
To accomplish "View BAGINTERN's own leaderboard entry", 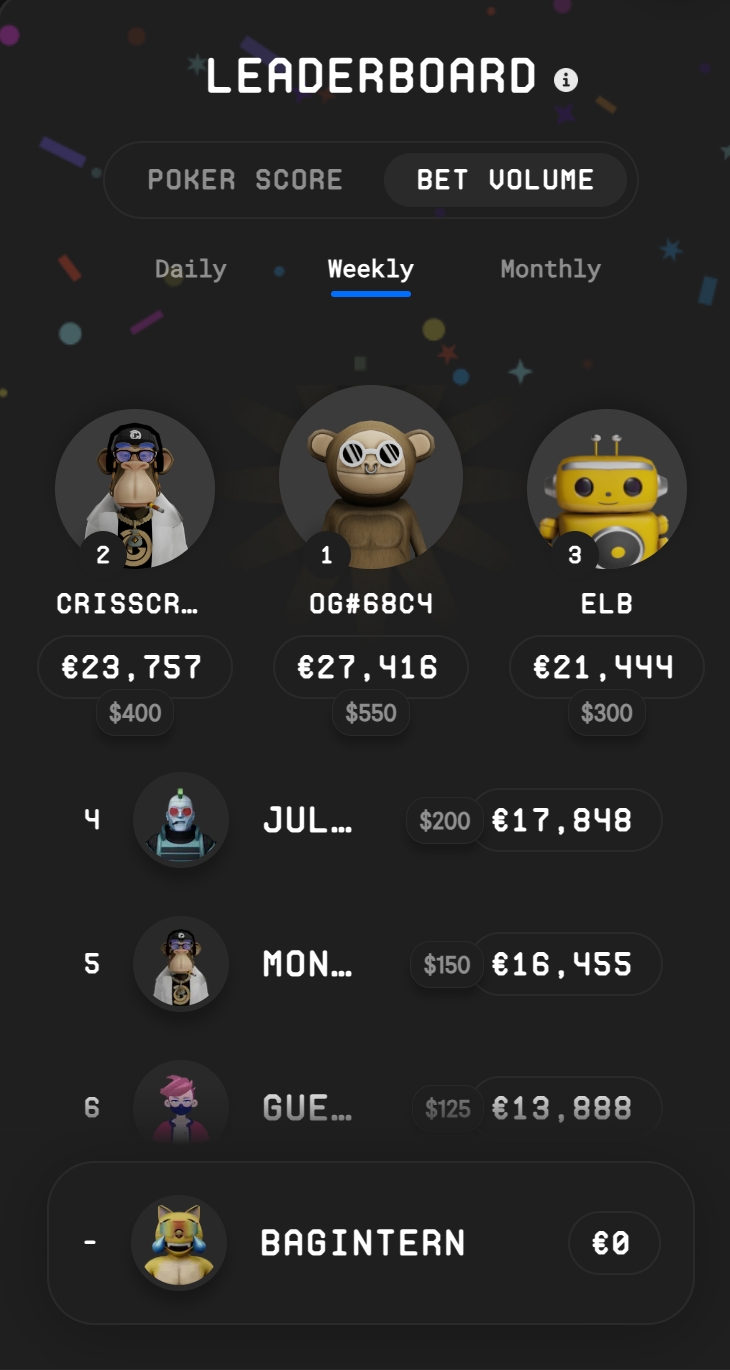I will 370,1243.
